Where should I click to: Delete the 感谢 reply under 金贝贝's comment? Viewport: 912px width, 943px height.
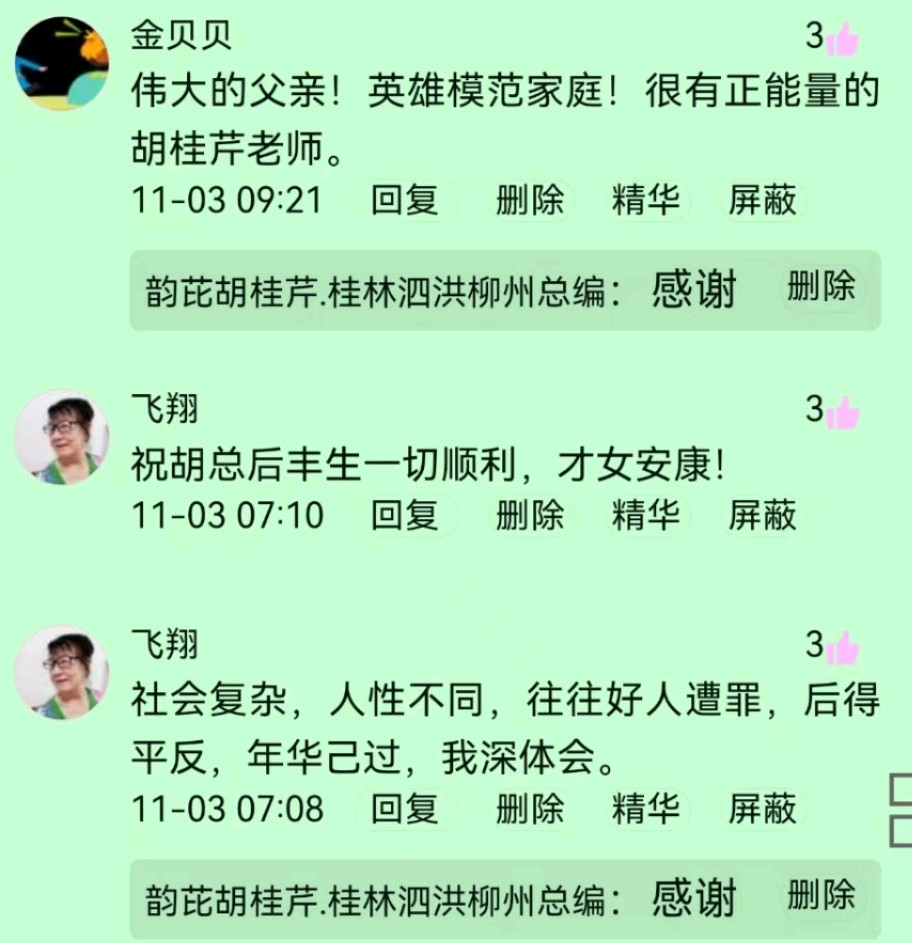(x=821, y=287)
